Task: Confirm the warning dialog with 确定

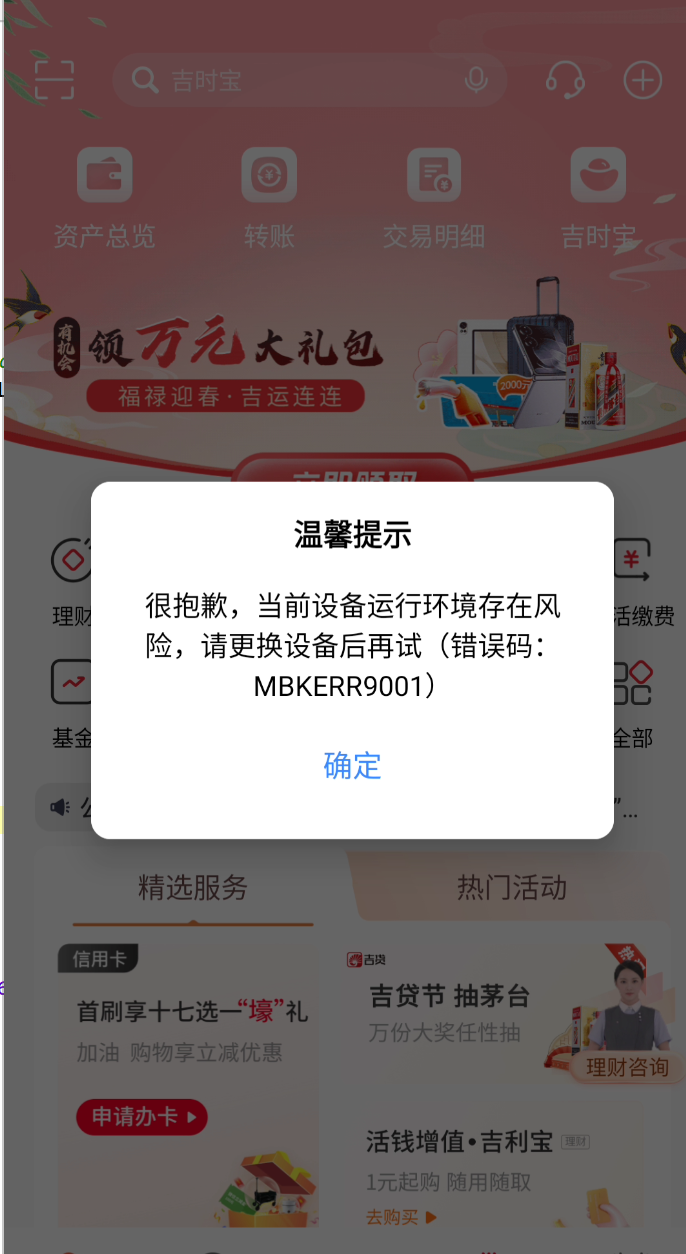Action: pos(352,765)
